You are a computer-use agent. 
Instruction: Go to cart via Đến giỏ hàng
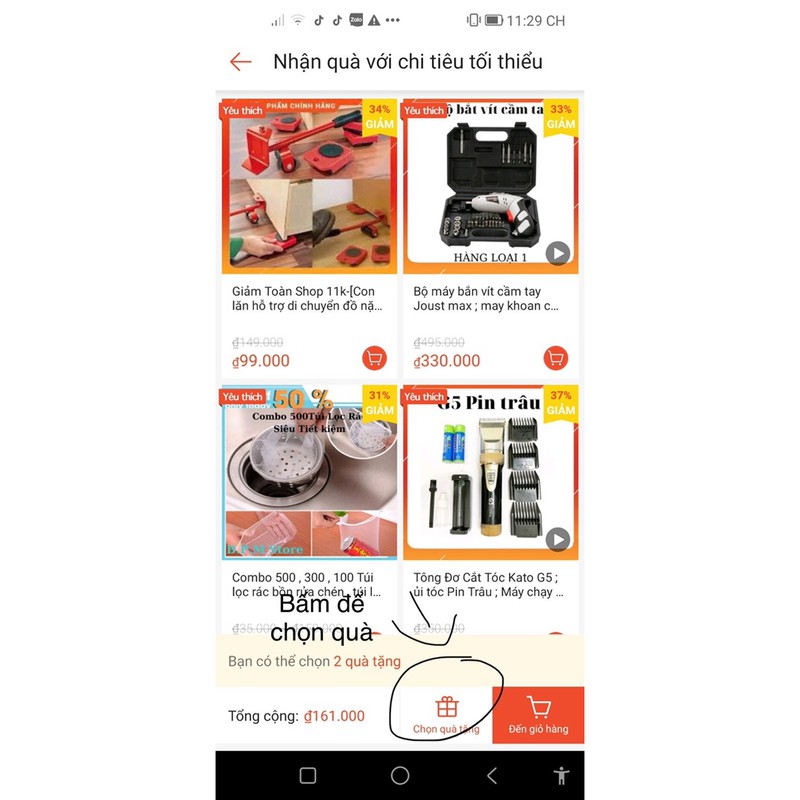(538, 715)
